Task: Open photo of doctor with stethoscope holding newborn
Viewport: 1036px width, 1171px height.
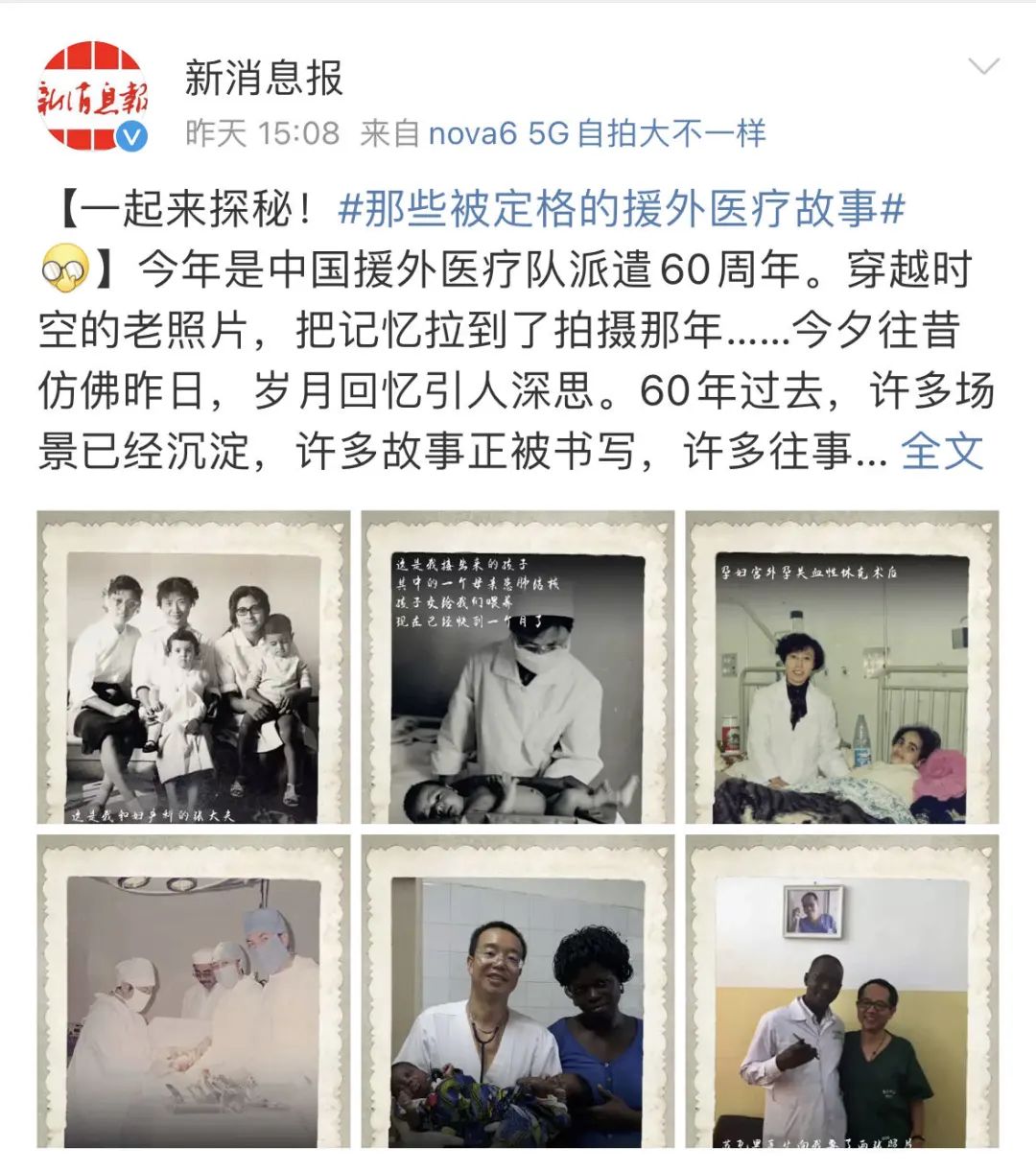Action: (x=517, y=991)
